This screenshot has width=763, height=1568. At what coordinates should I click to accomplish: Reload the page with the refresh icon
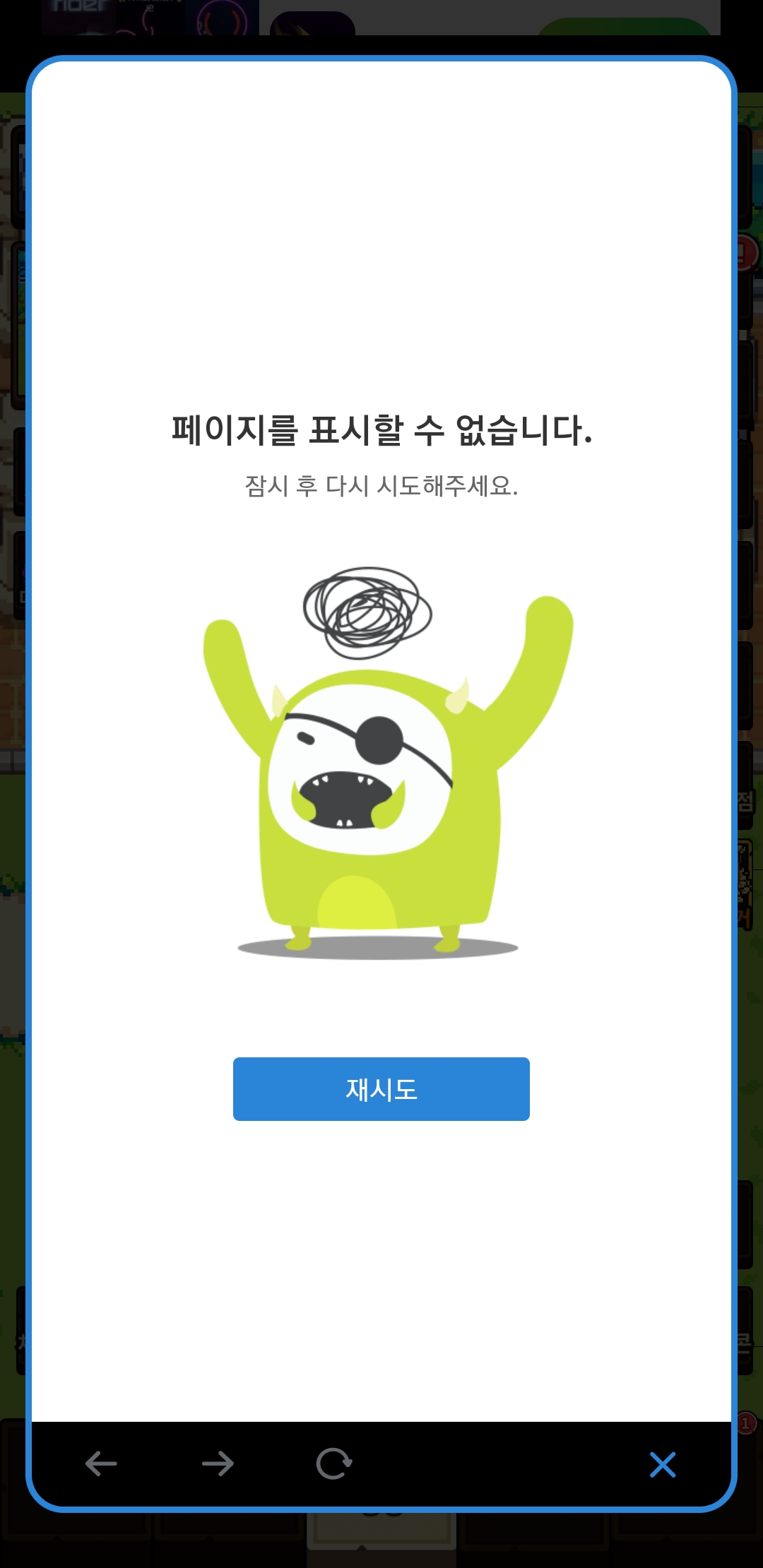(x=334, y=1464)
